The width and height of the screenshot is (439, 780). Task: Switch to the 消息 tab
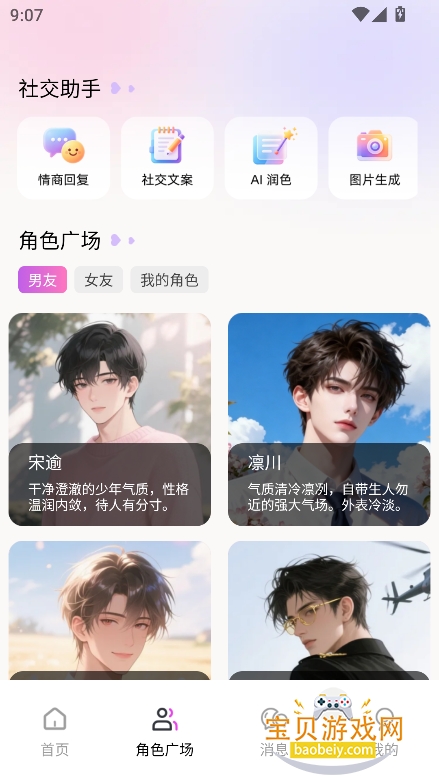pyautogui.click(x=274, y=731)
